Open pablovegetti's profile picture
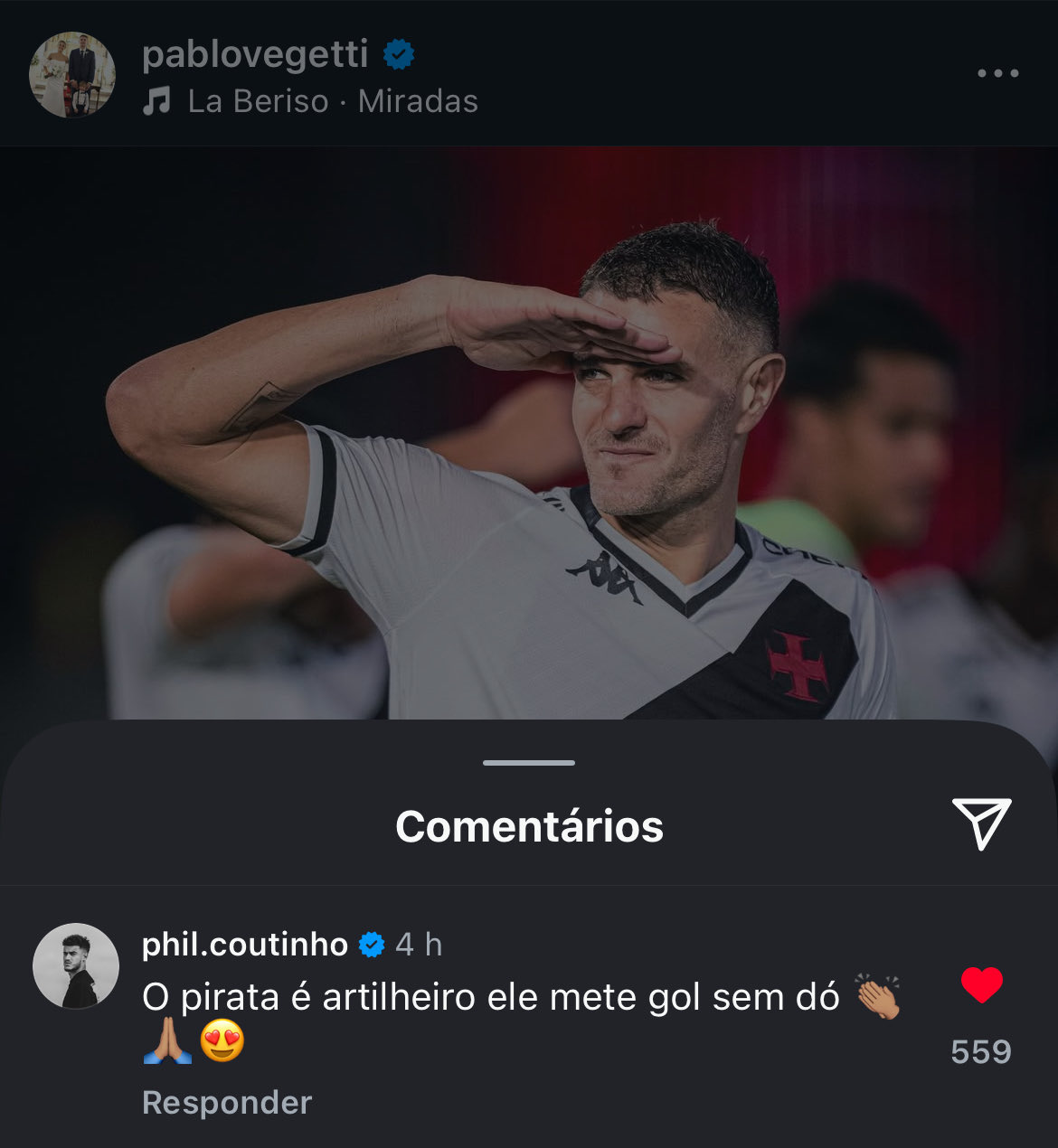 tap(72, 75)
